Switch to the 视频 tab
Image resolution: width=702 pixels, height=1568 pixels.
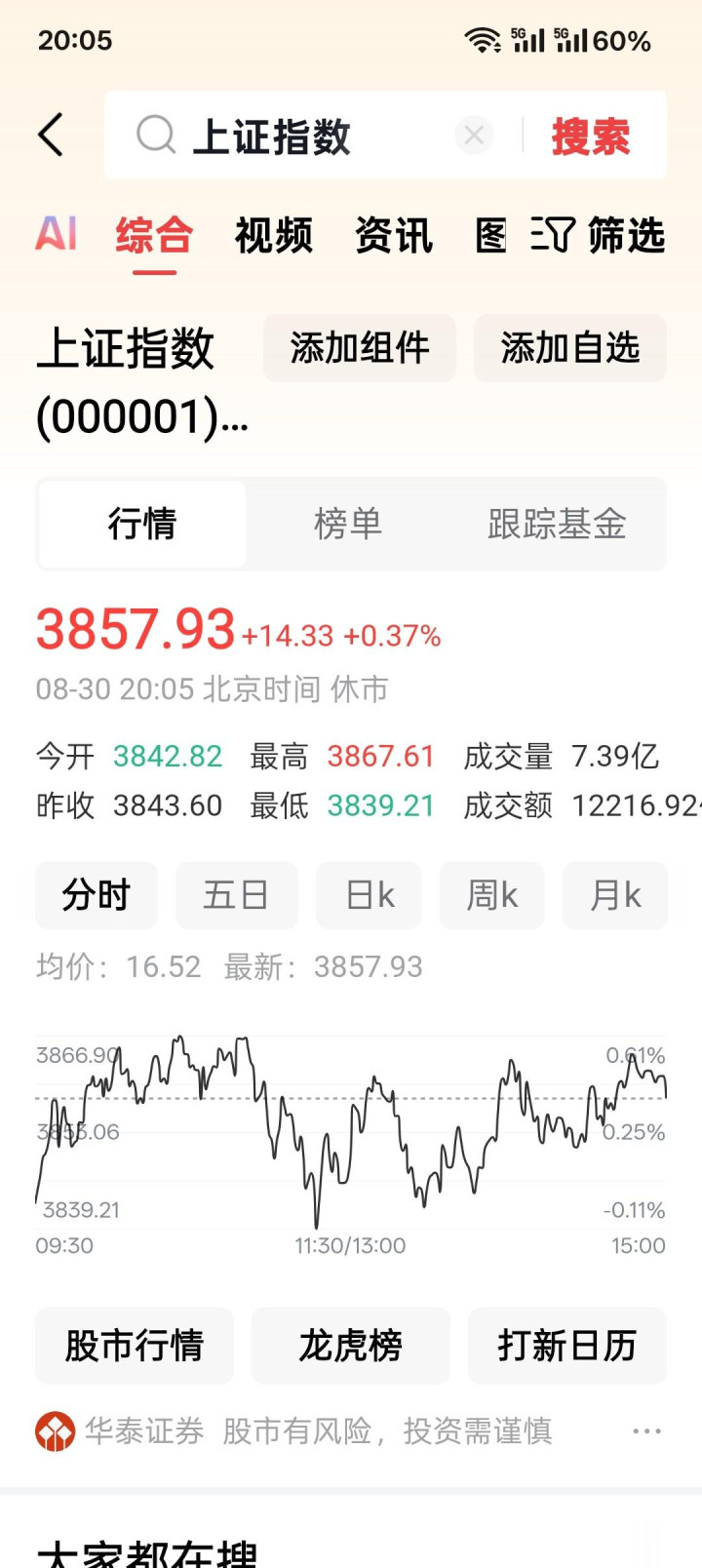coord(274,235)
